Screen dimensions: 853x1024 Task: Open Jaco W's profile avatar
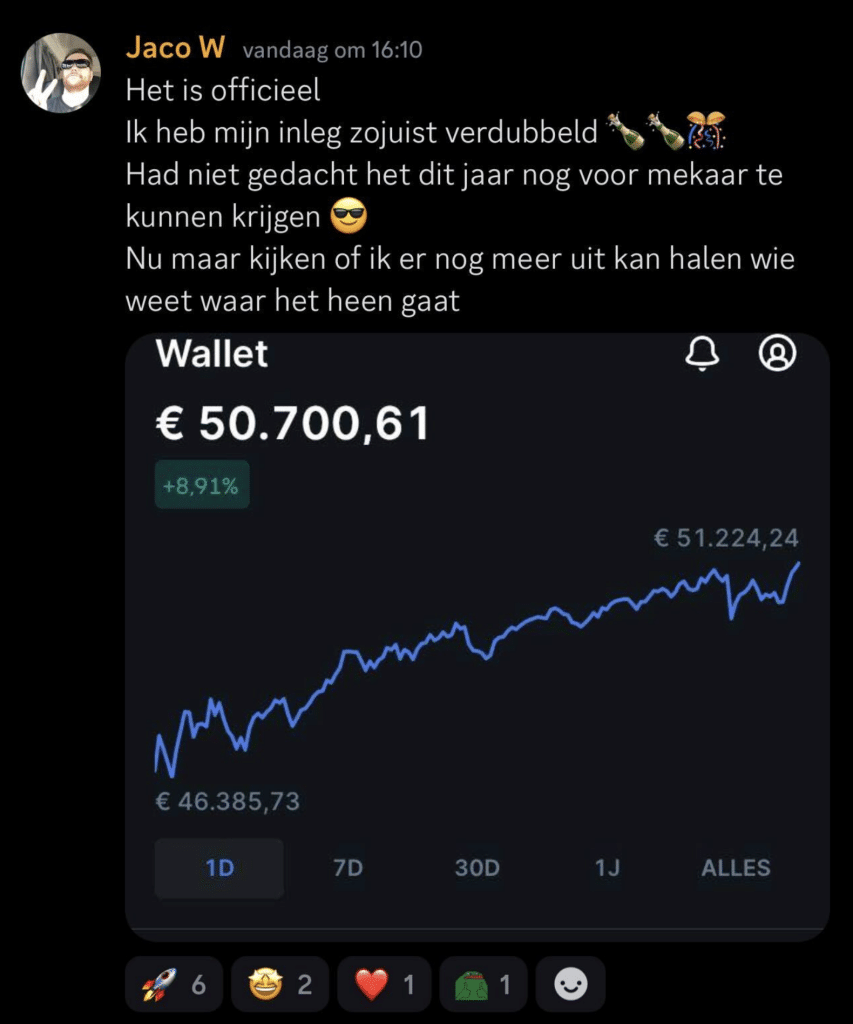coord(61,72)
